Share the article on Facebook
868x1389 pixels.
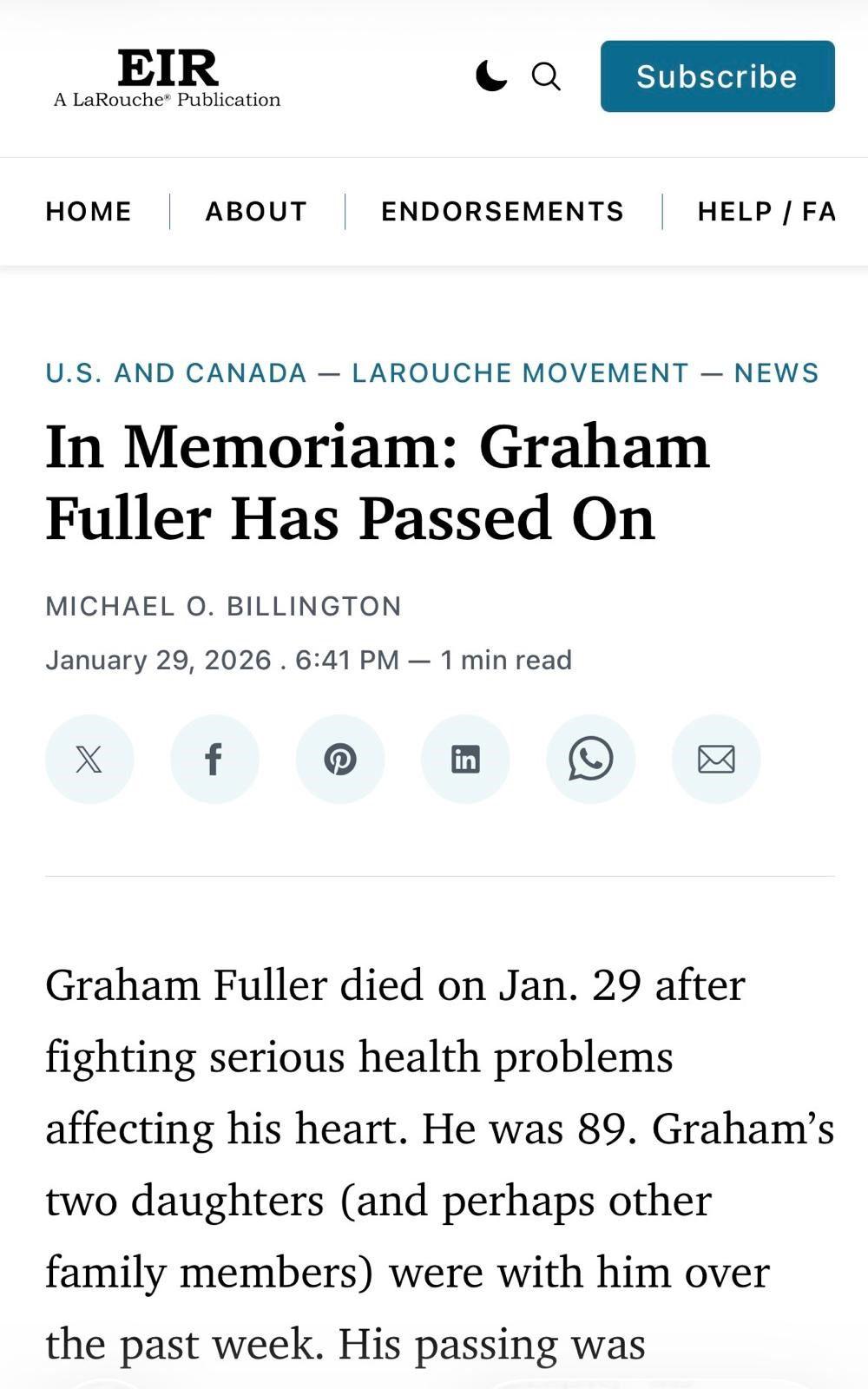tap(214, 759)
